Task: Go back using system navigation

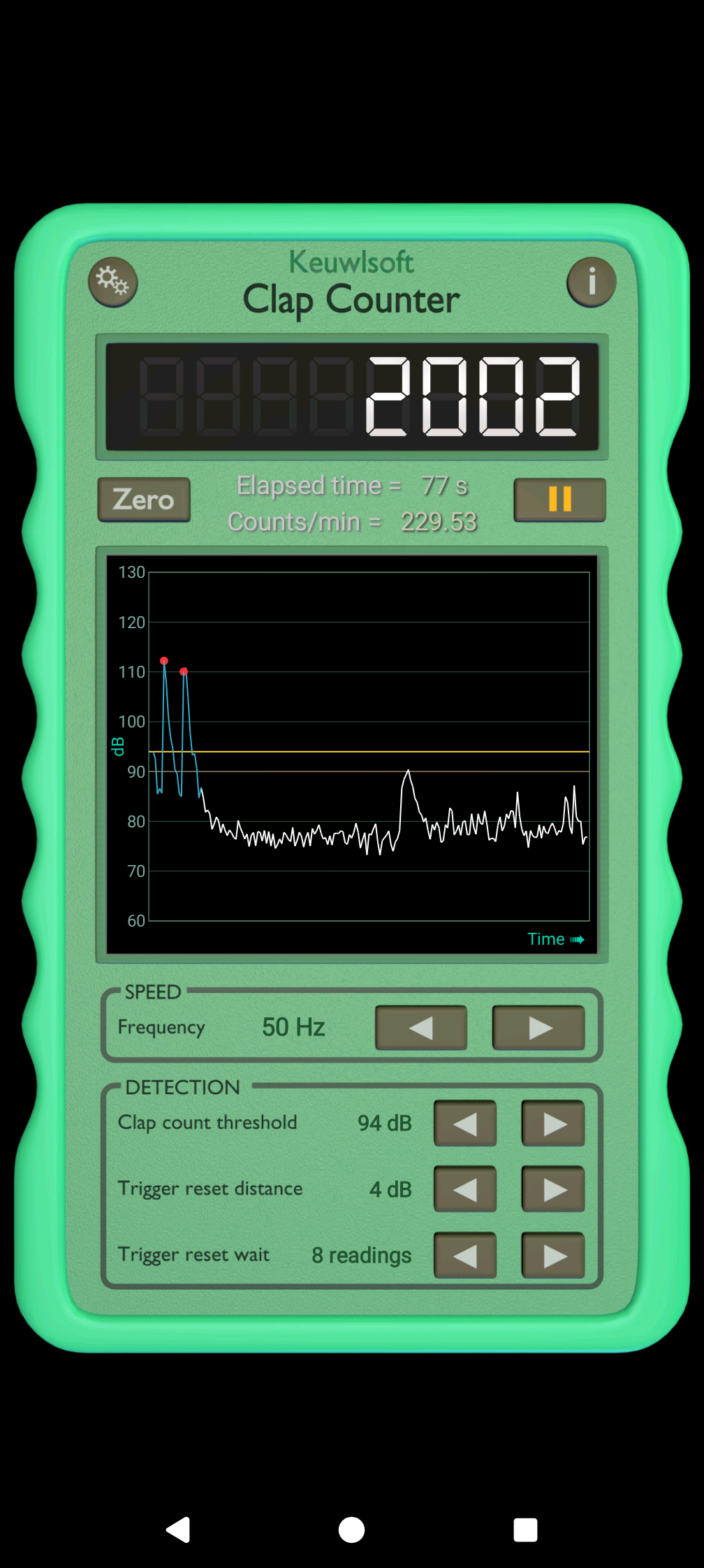Action: [x=178, y=1530]
